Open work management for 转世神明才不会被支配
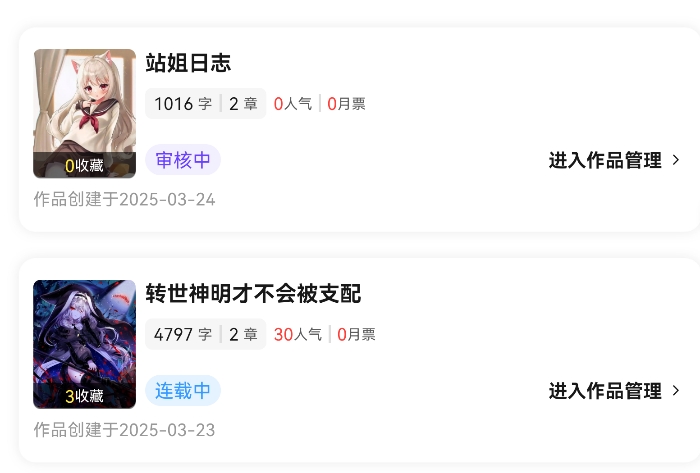Viewport: 700px width, 473px height. (x=613, y=390)
